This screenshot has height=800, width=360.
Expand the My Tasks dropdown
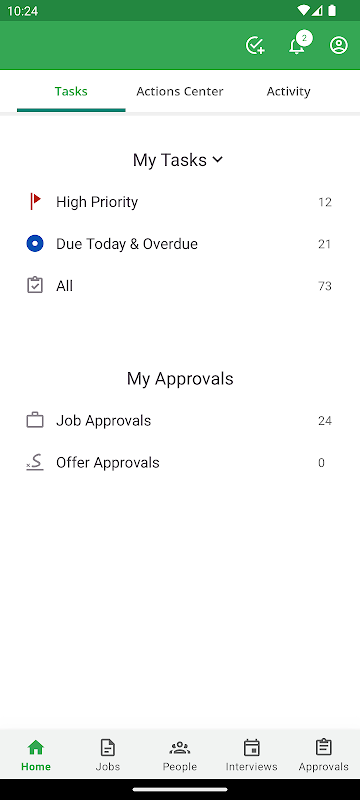click(x=178, y=160)
